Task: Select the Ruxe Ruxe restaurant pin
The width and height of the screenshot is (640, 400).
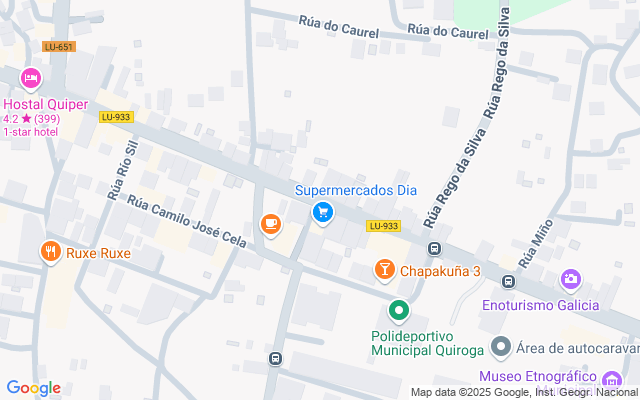Action: coord(50,252)
